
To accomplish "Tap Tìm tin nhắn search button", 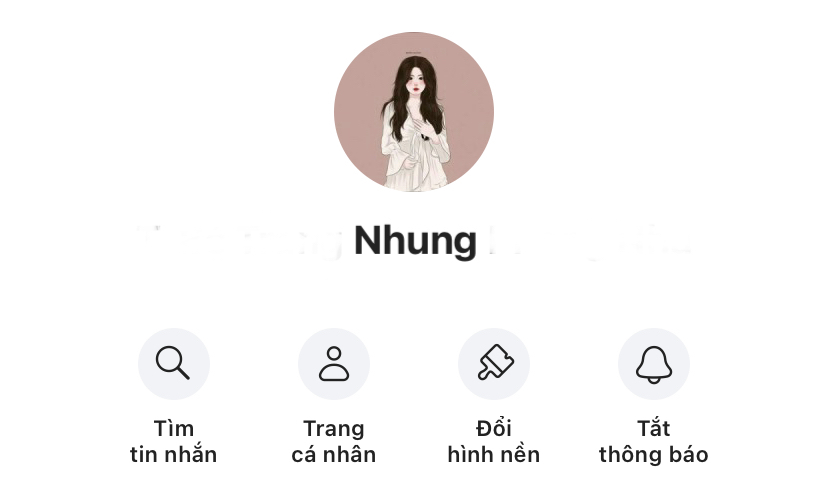I will click(174, 364).
